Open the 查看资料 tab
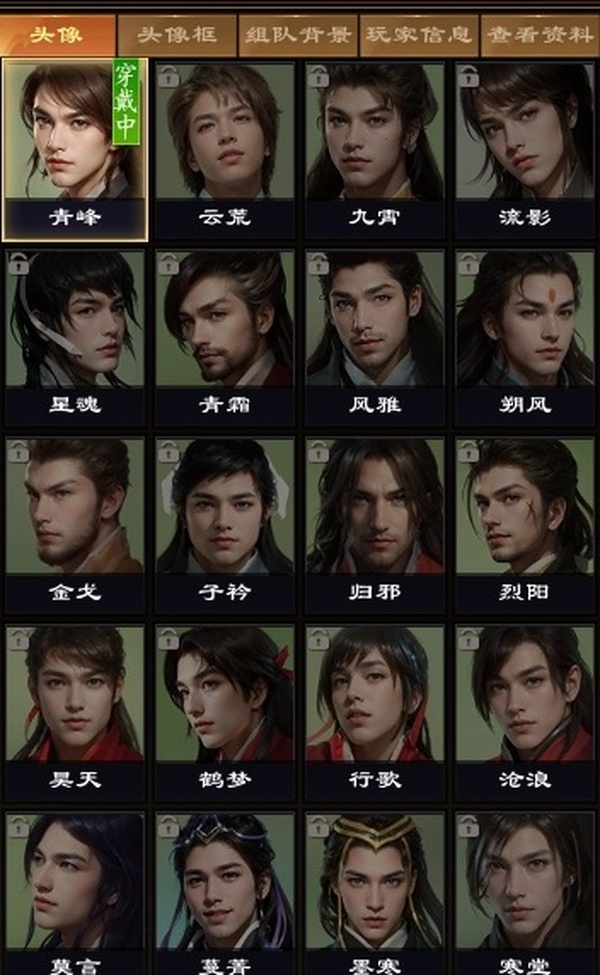 click(539, 35)
